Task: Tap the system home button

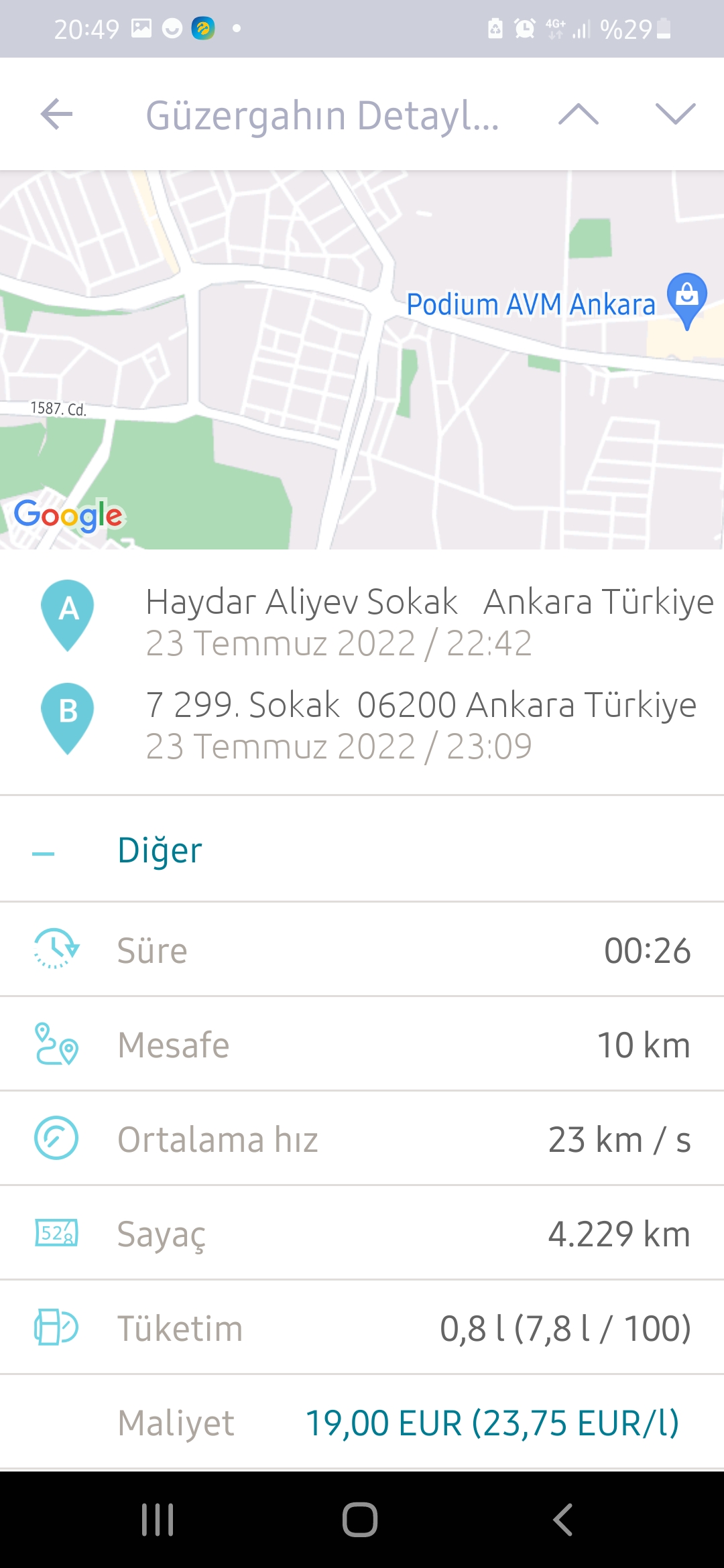Action: pyautogui.click(x=360, y=1520)
